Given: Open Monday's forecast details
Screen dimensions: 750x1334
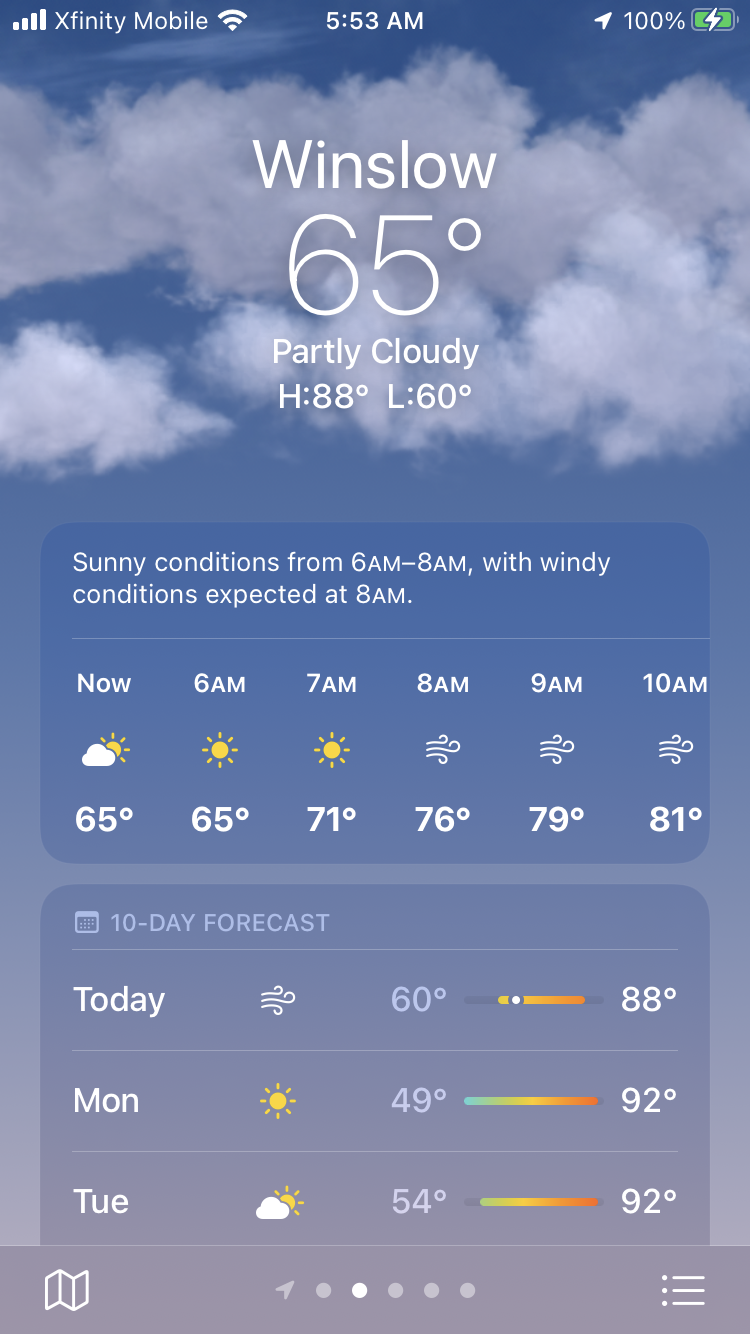Looking at the screenshot, I should click(x=374, y=1100).
